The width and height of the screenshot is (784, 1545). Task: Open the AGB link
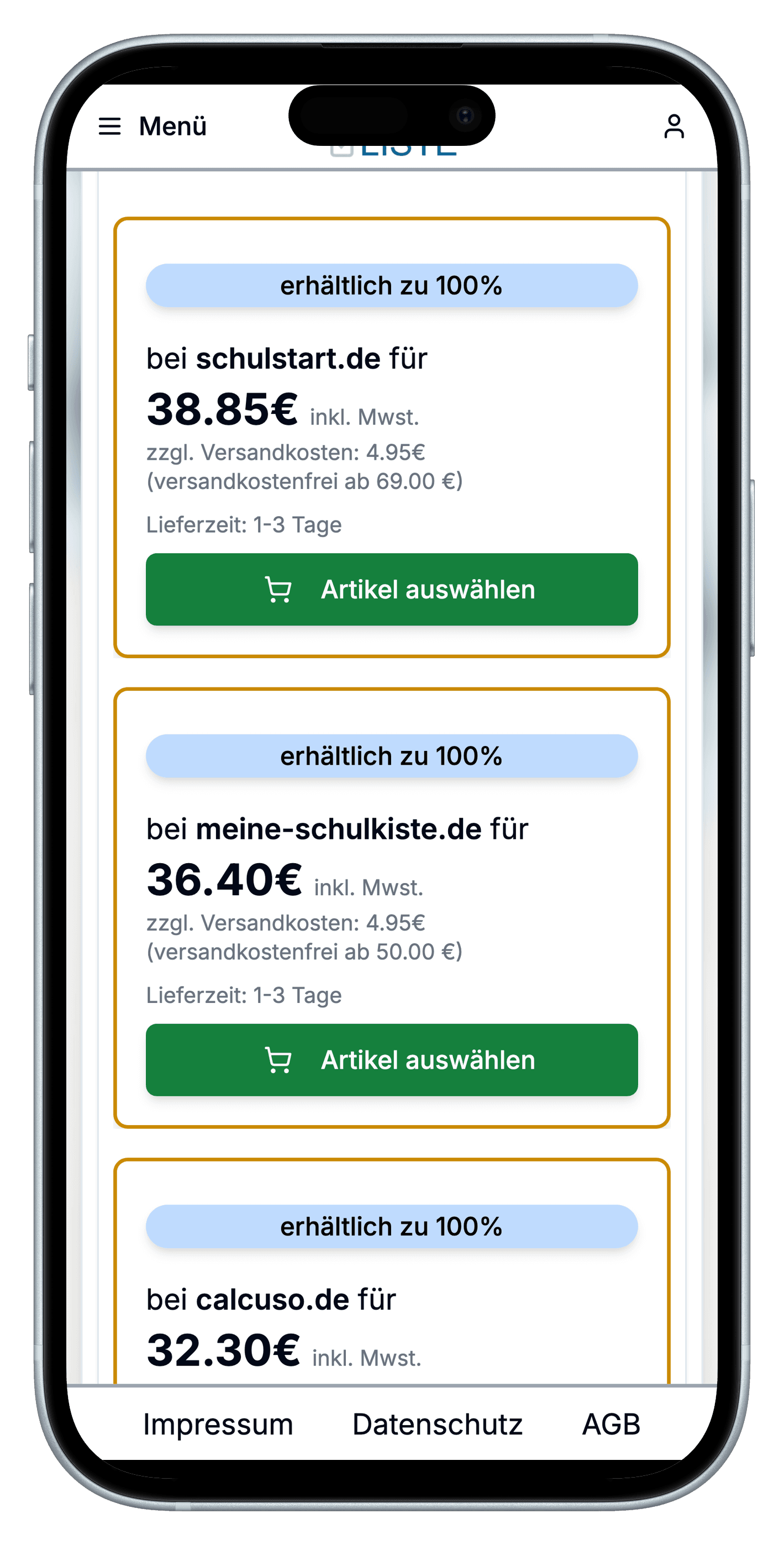click(611, 1425)
